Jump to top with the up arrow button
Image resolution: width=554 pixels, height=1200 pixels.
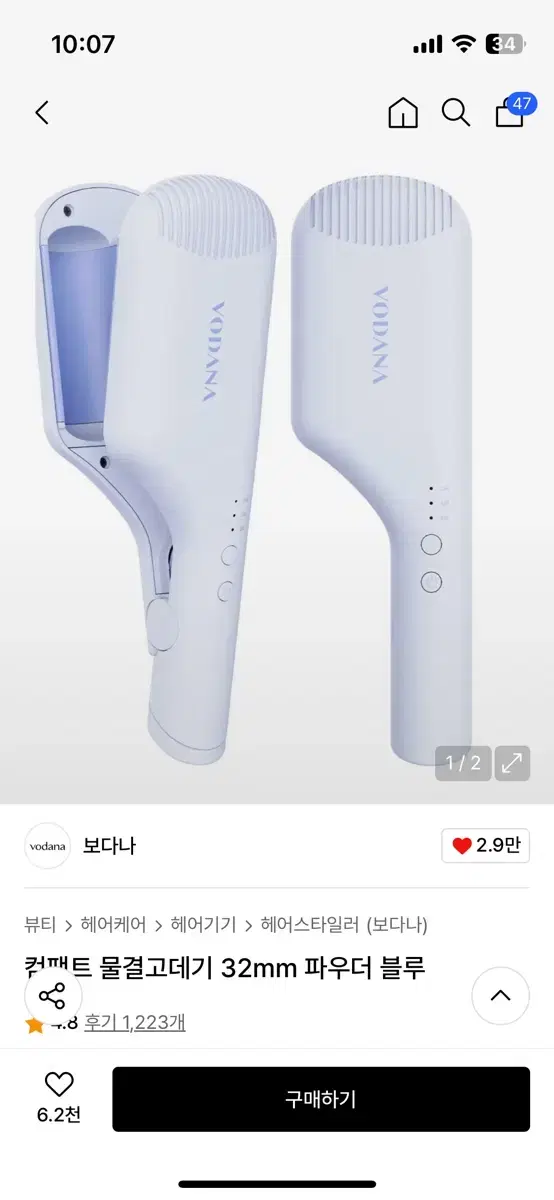[500, 996]
